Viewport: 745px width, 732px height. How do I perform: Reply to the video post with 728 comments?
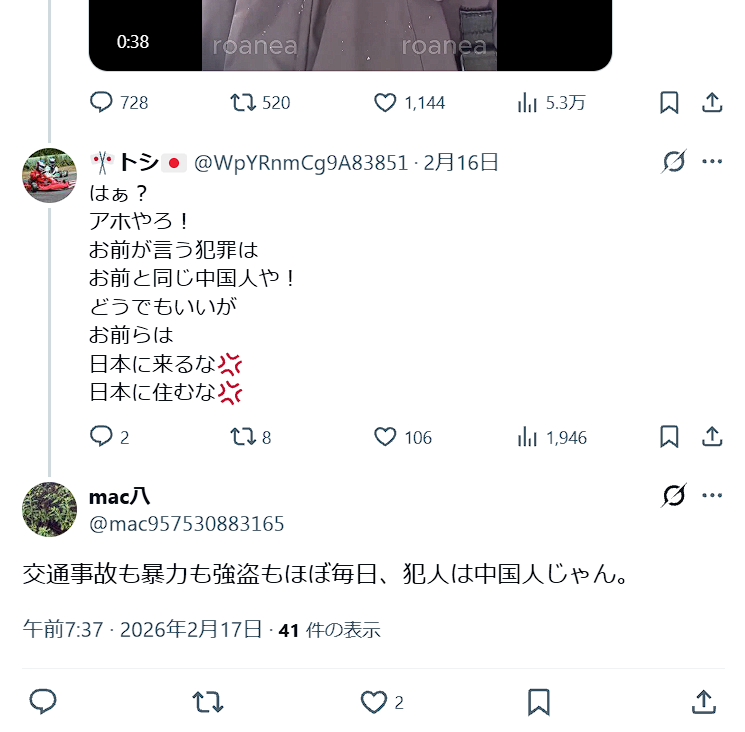tap(102, 102)
